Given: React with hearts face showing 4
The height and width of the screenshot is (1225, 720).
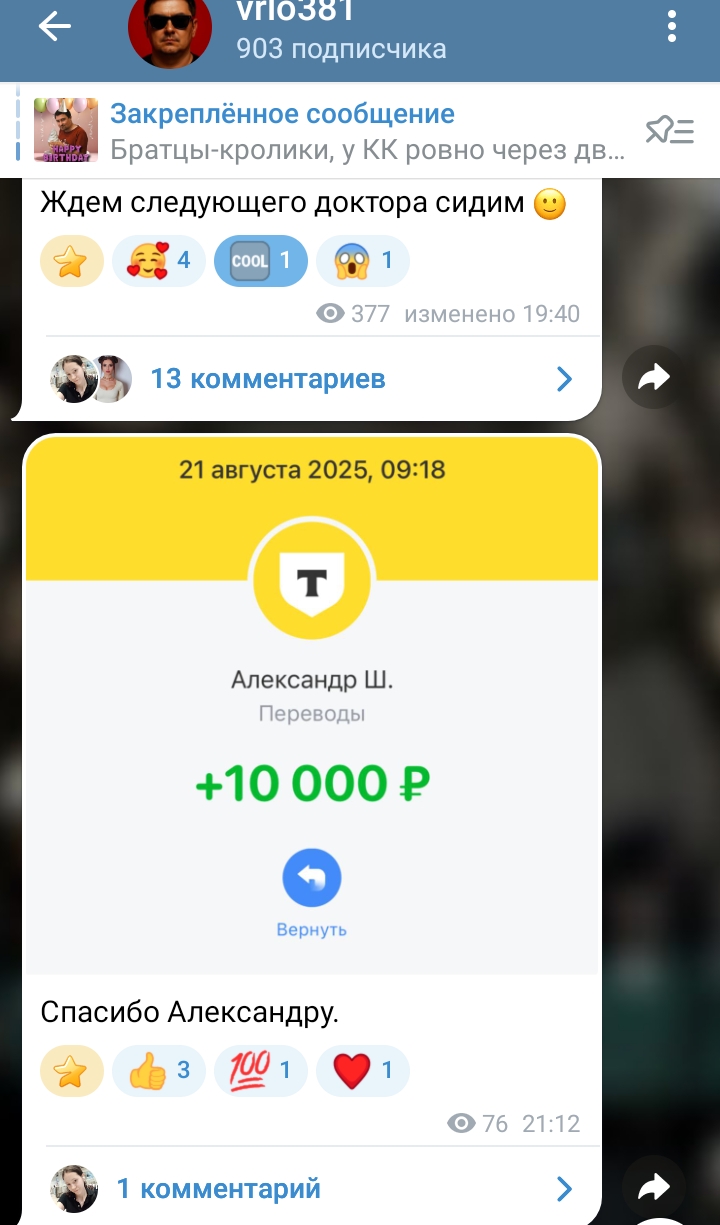Looking at the screenshot, I should (x=159, y=261).
